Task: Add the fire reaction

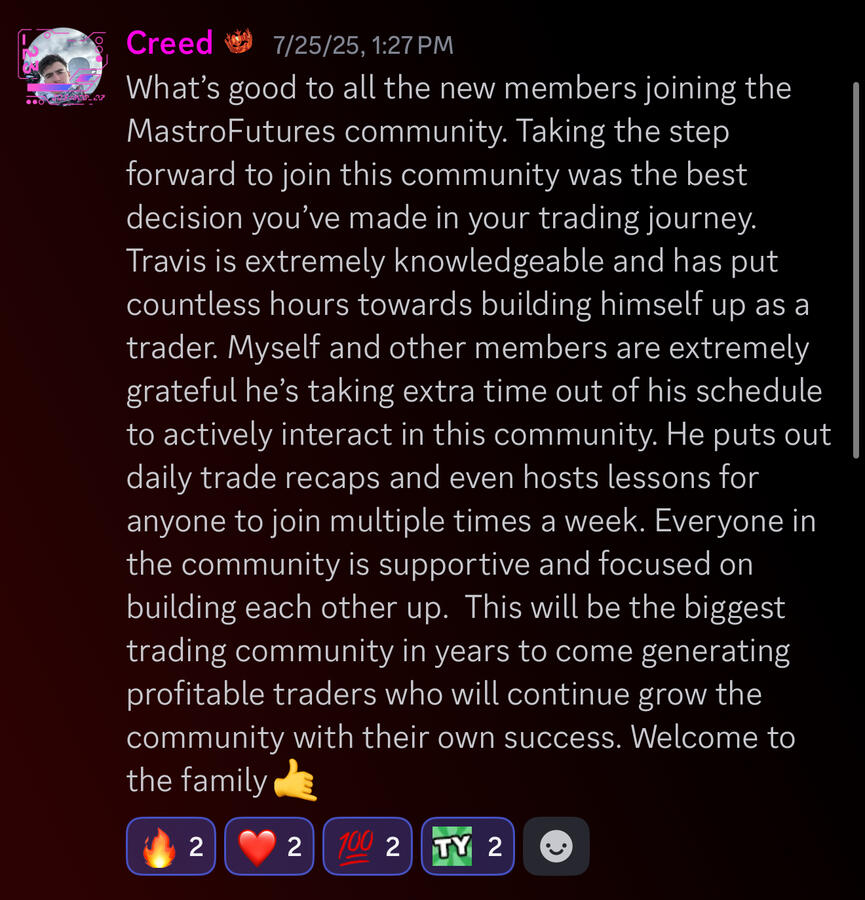Action: click(x=171, y=847)
